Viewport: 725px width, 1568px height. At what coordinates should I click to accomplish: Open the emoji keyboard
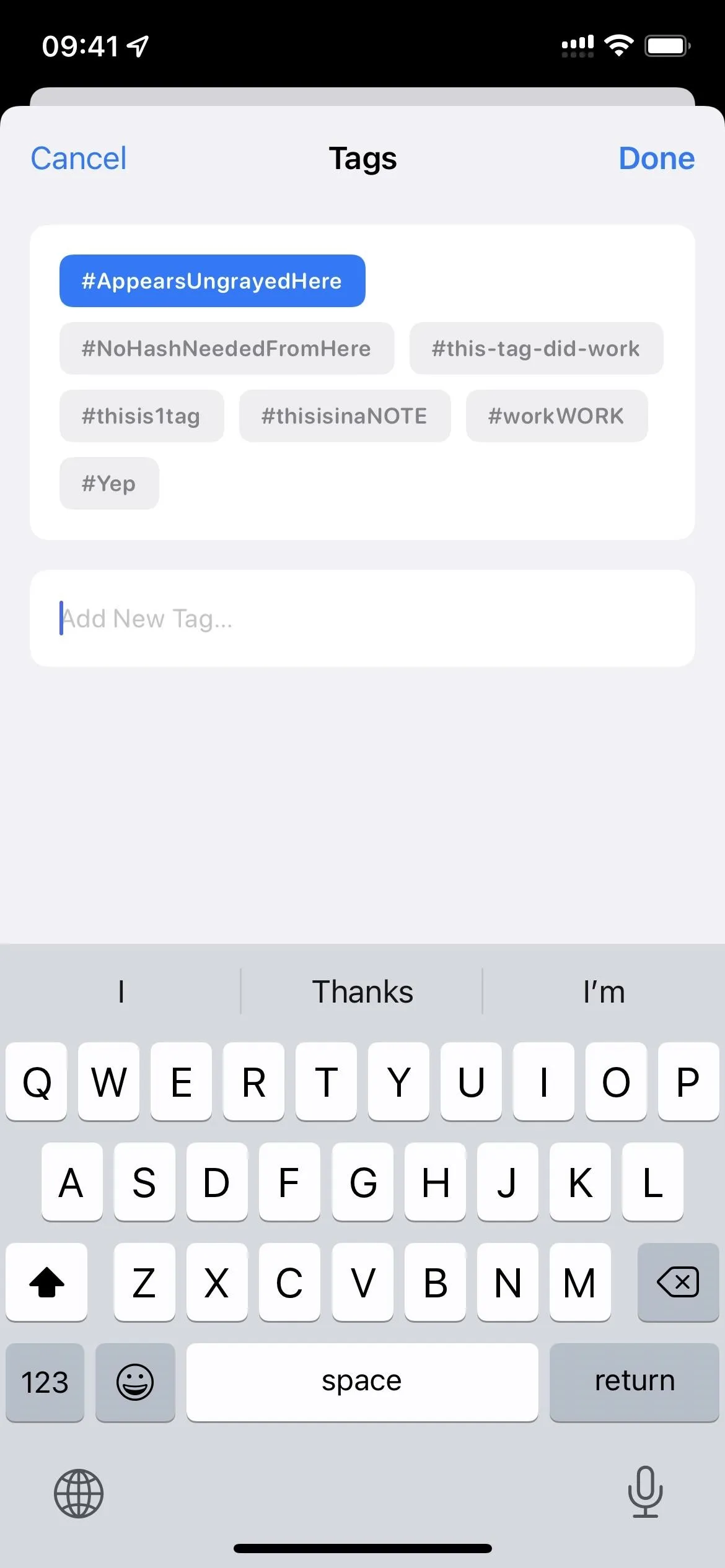click(135, 1382)
